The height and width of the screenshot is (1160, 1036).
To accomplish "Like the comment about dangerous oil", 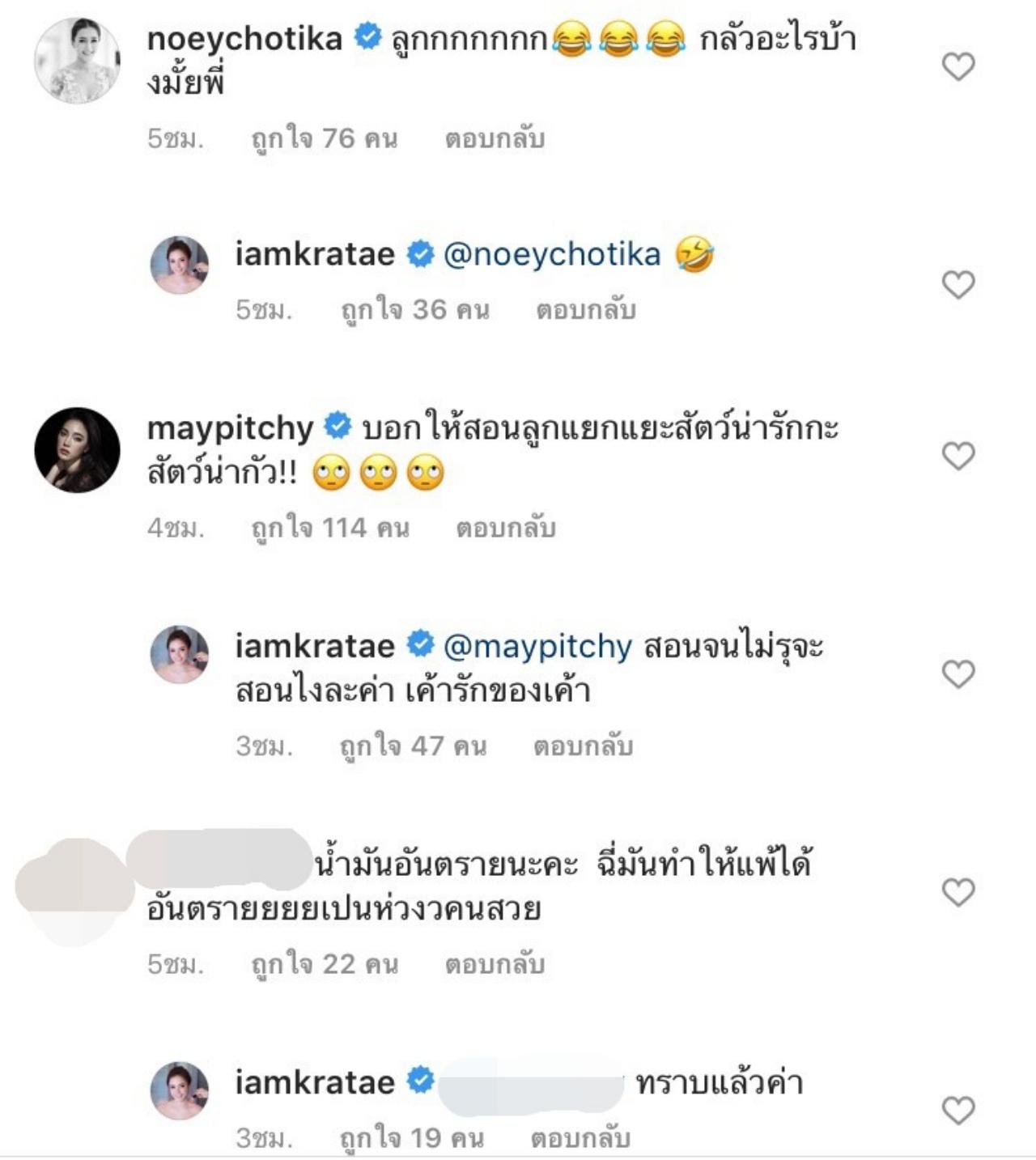I will 958,893.
